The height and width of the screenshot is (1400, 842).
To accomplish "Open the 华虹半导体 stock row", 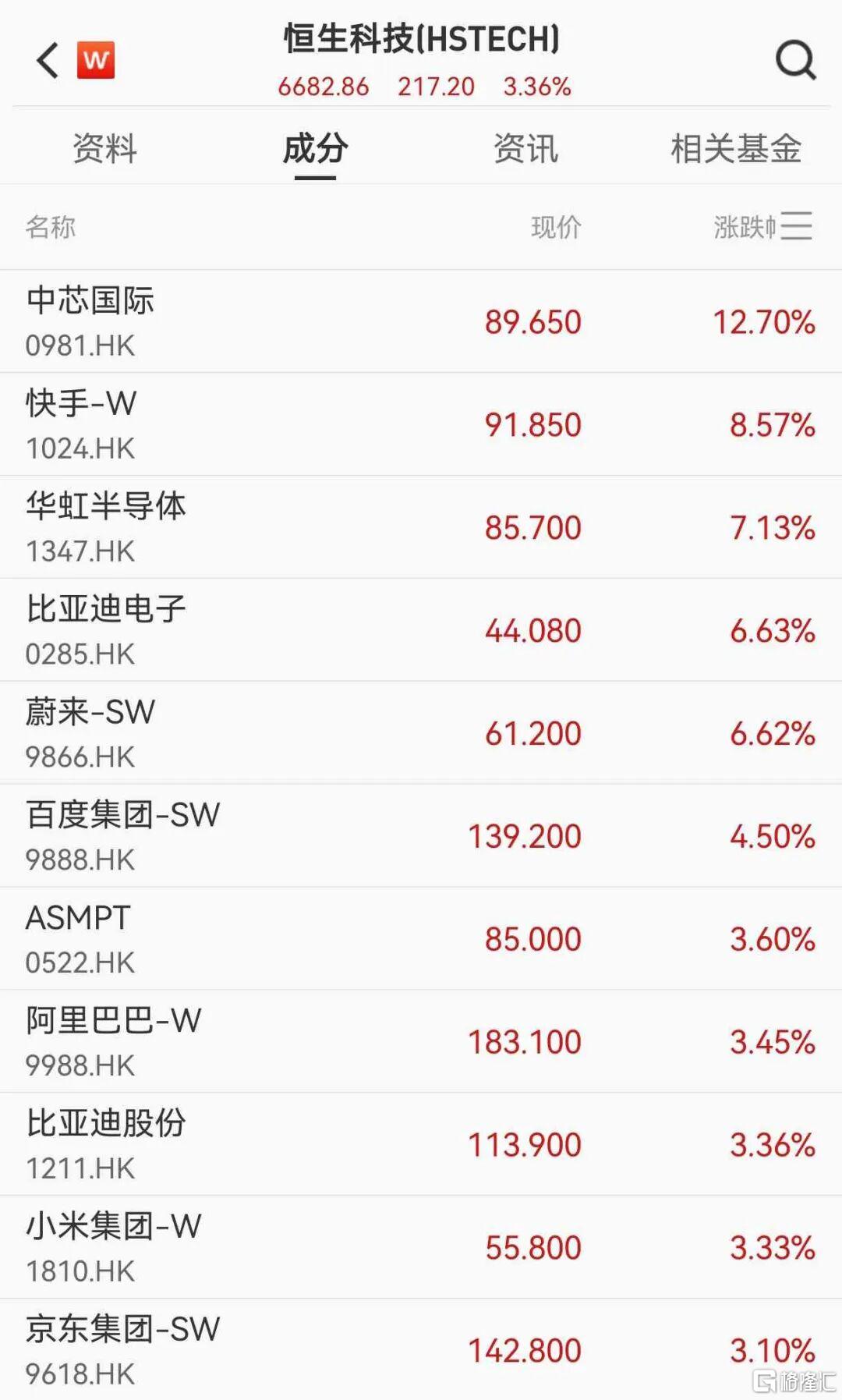I will click(x=421, y=527).
